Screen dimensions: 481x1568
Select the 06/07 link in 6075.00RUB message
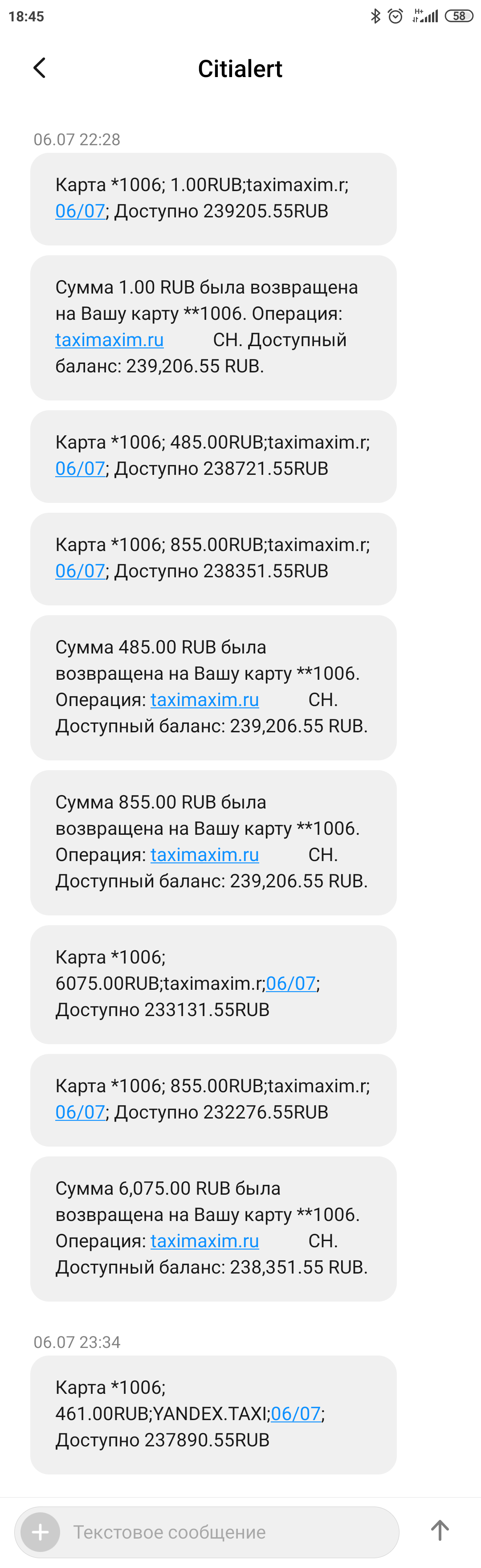pyautogui.click(x=291, y=983)
